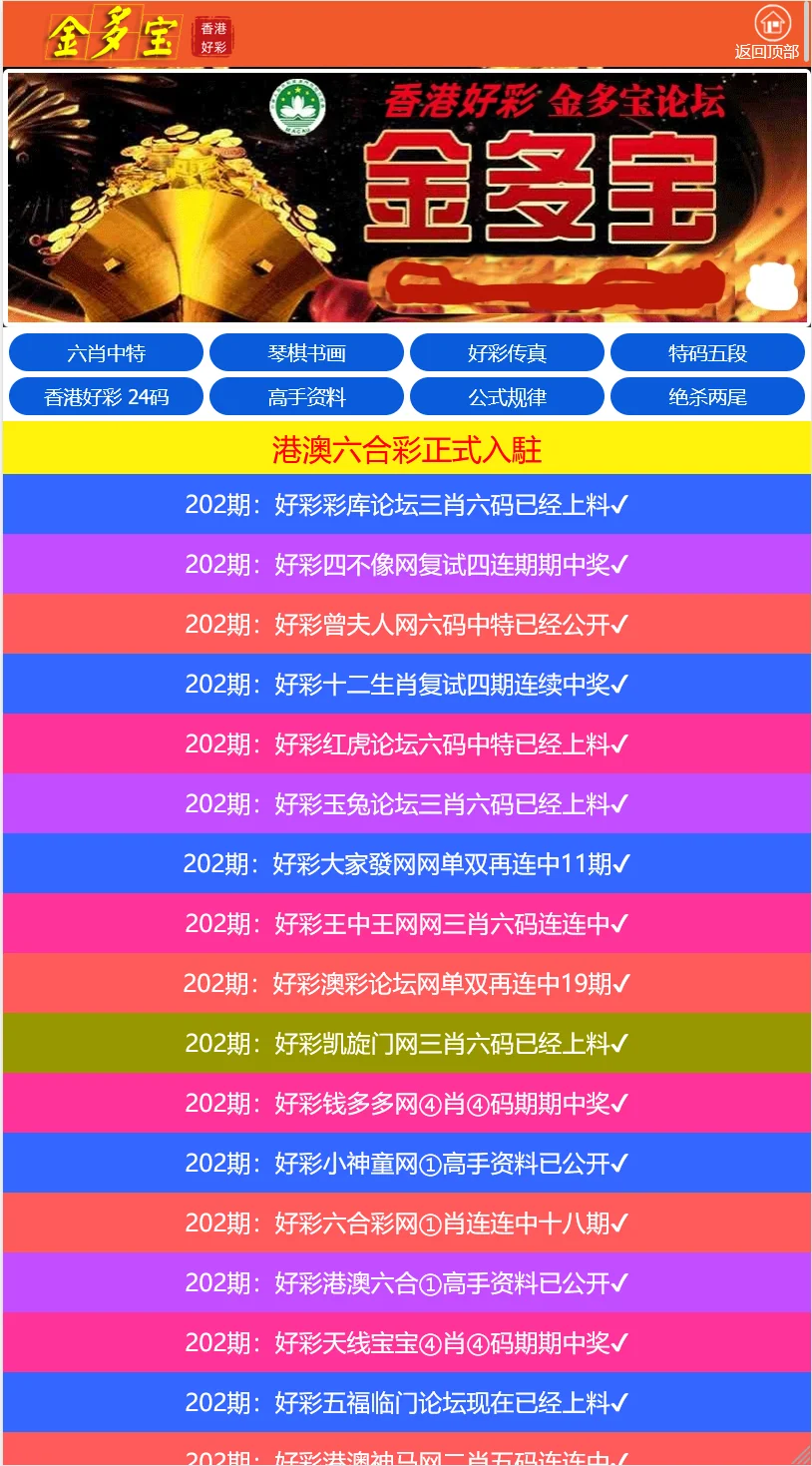Tap 好彩红虎论坛六码中特 row
This screenshot has height=1466, width=812.
[407, 744]
